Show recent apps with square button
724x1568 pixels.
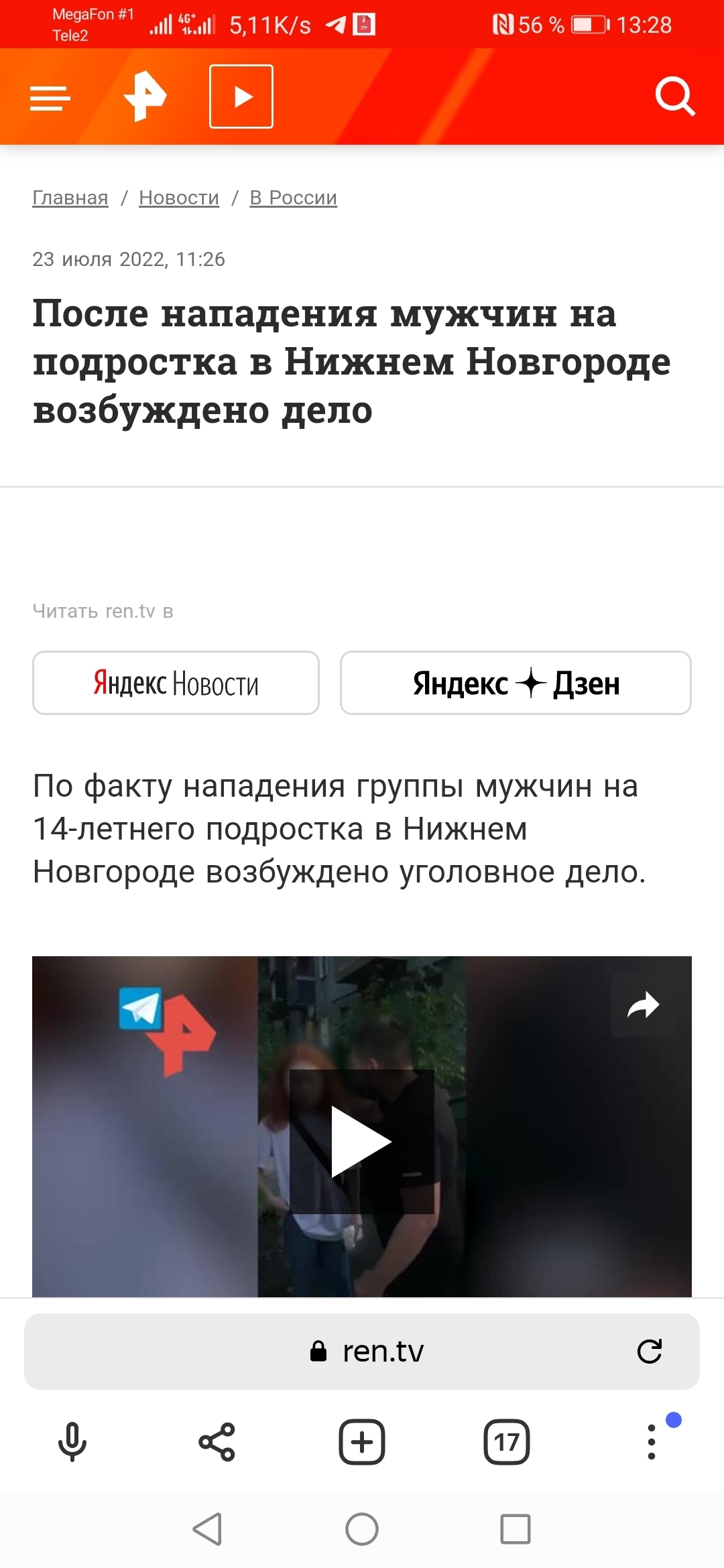pos(516,1529)
